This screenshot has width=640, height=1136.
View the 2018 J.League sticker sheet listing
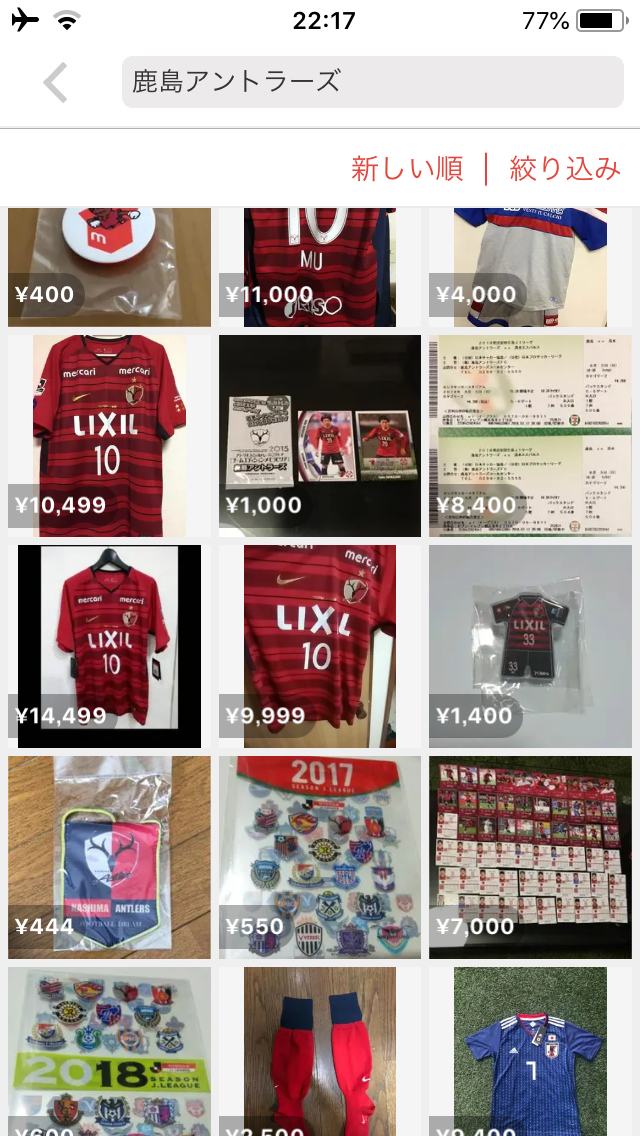pos(109,1050)
